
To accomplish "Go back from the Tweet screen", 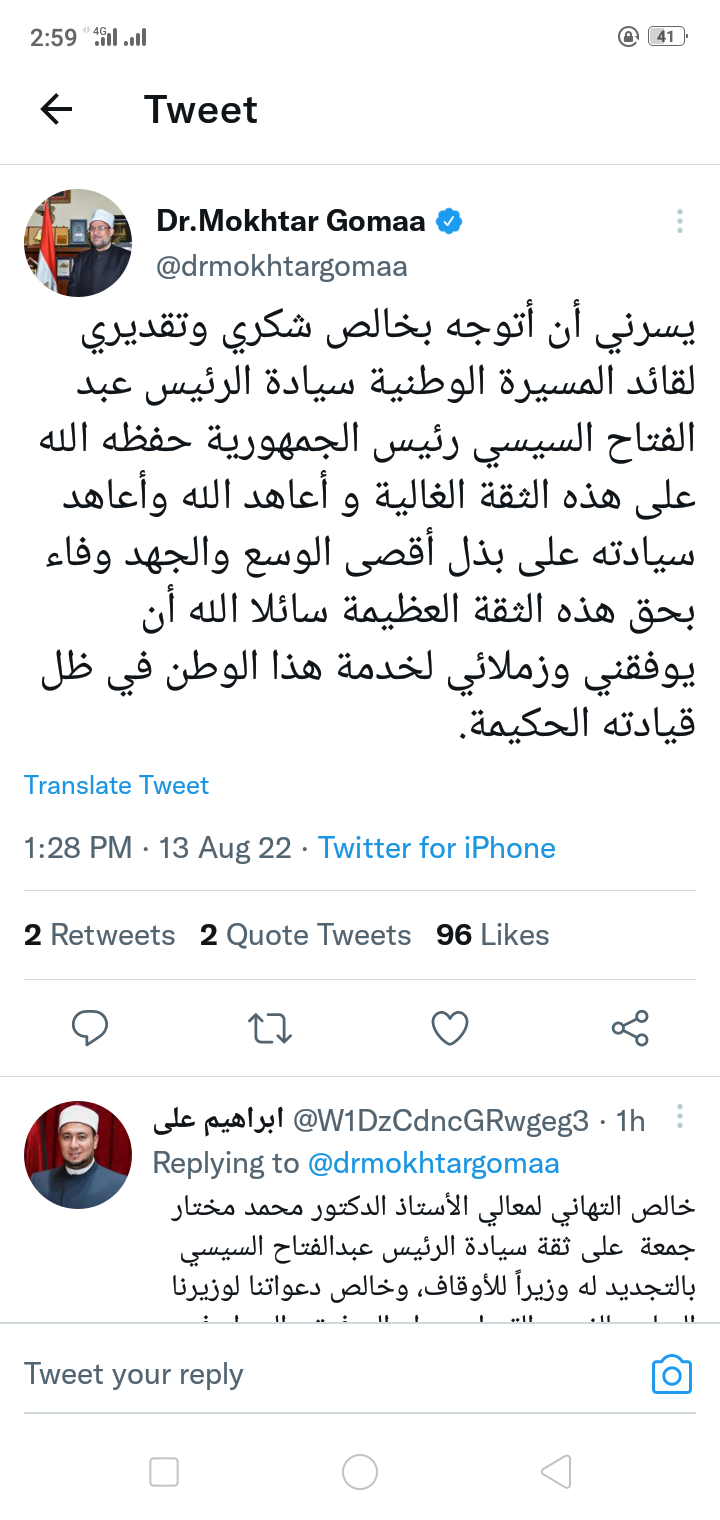I will (57, 109).
